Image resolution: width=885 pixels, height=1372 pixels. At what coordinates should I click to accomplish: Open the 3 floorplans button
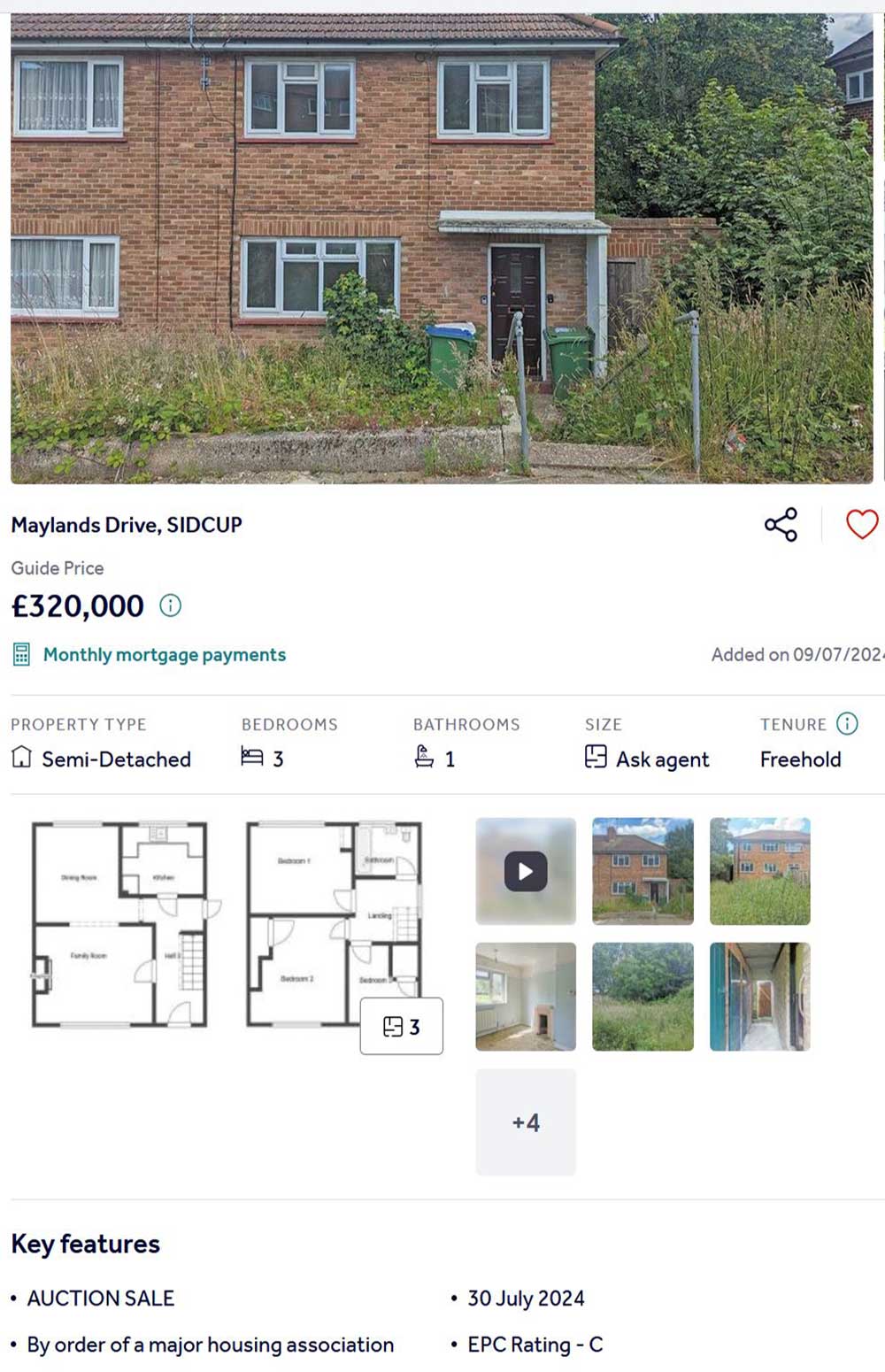tap(401, 1027)
